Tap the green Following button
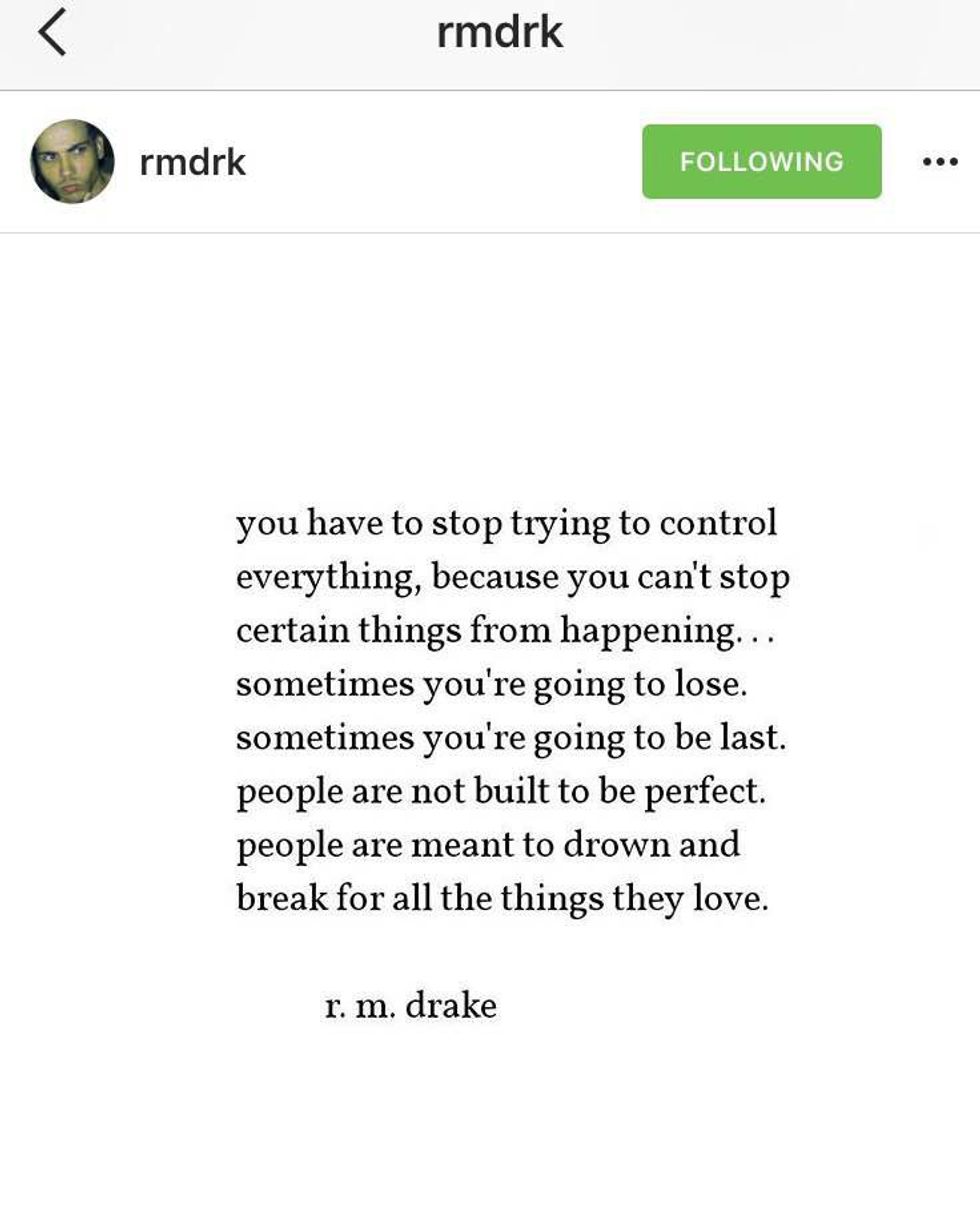Image resolution: width=980 pixels, height=1232 pixels. point(761,161)
